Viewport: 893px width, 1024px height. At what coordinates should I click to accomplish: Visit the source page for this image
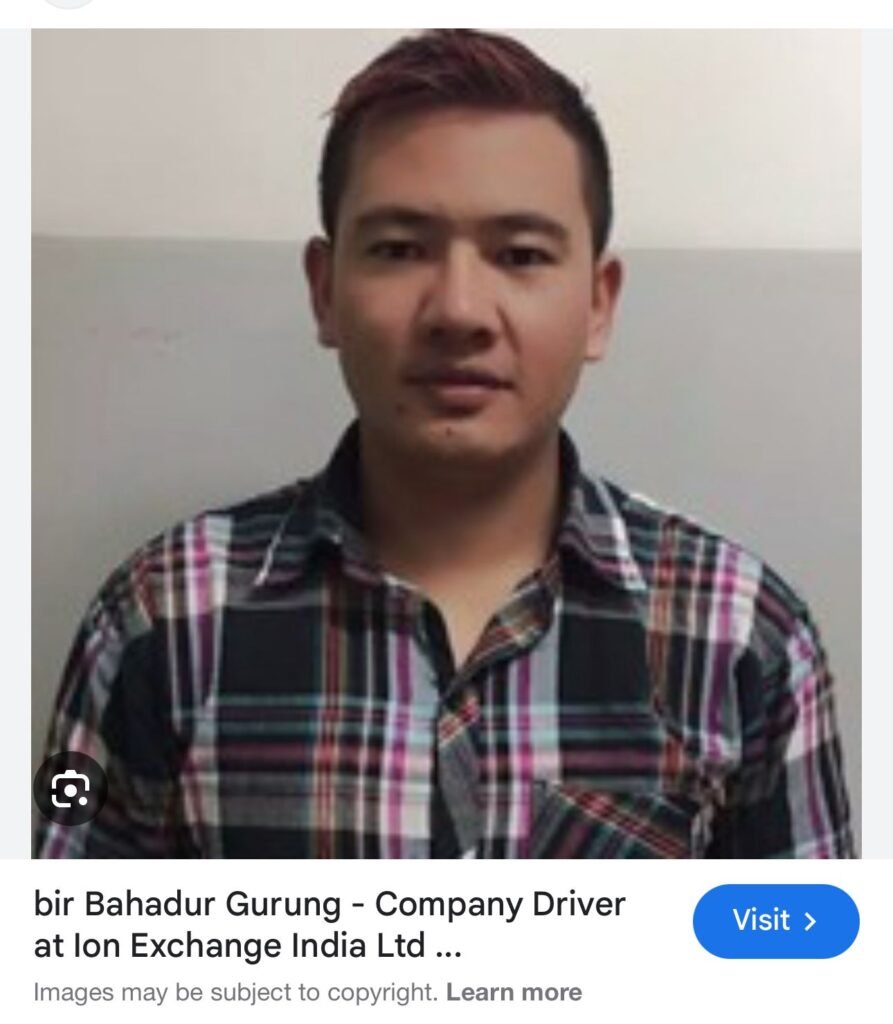pos(775,921)
